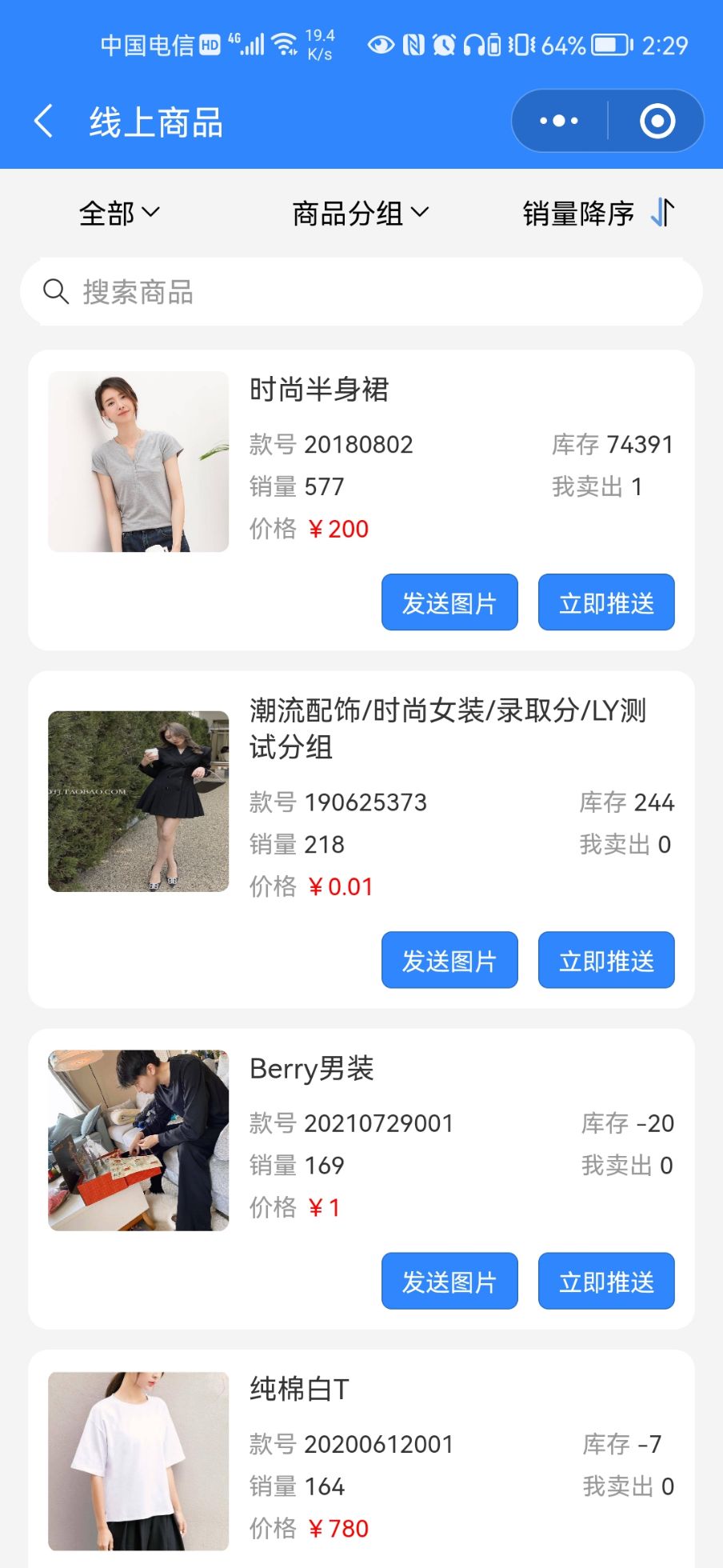Go back from 线上商品 page
This screenshot has height=1568, width=723.
[44, 122]
